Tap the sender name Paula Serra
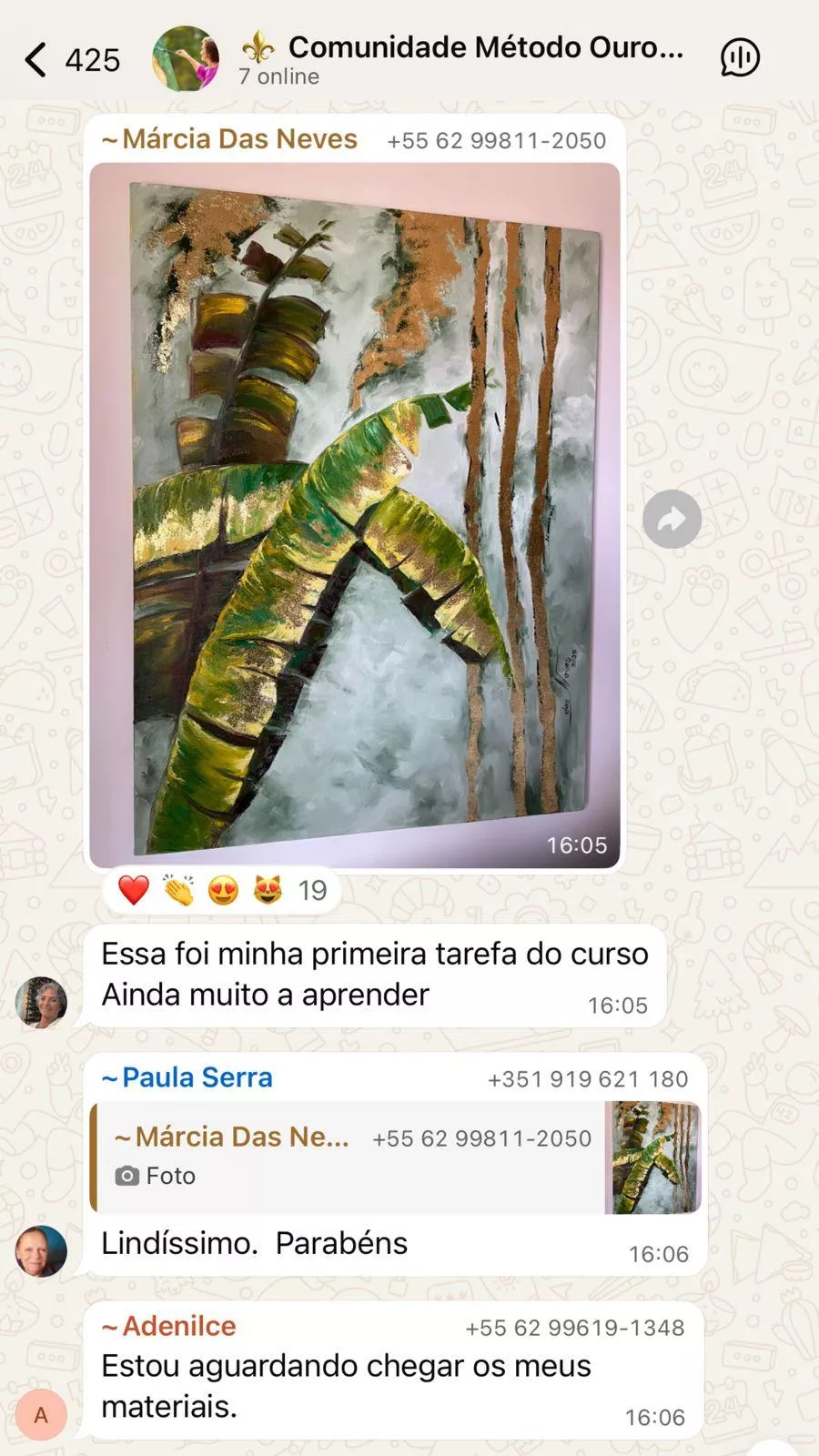Image resolution: width=819 pixels, height=1456 pixels. pyautogui.click(x=196, y=1077)
